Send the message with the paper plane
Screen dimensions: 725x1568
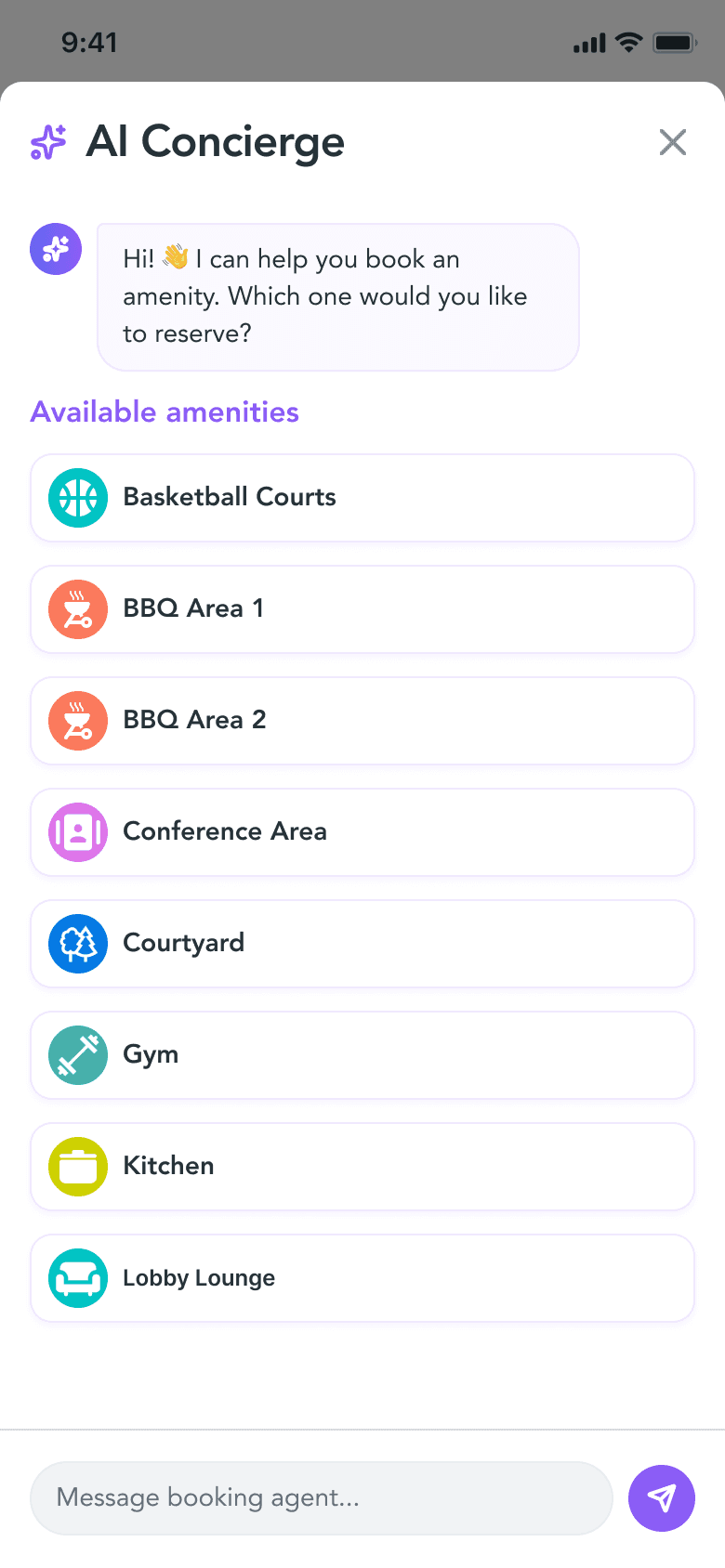coord(662,1497)
